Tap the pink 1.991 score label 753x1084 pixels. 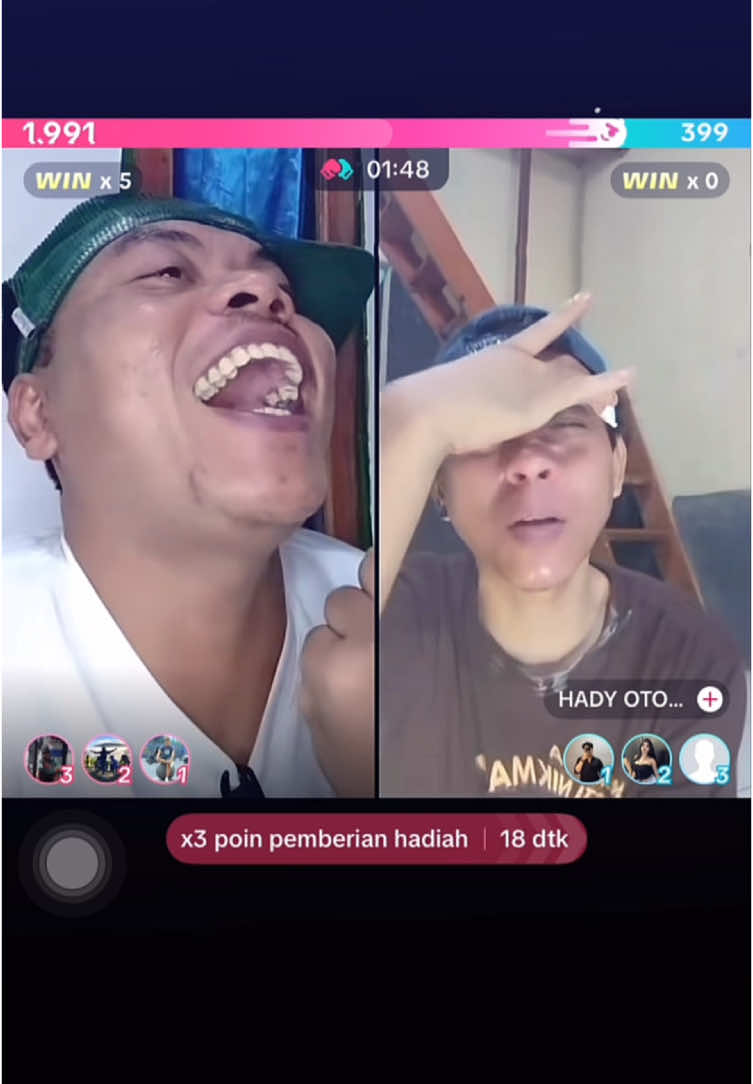tap(57, 132)
